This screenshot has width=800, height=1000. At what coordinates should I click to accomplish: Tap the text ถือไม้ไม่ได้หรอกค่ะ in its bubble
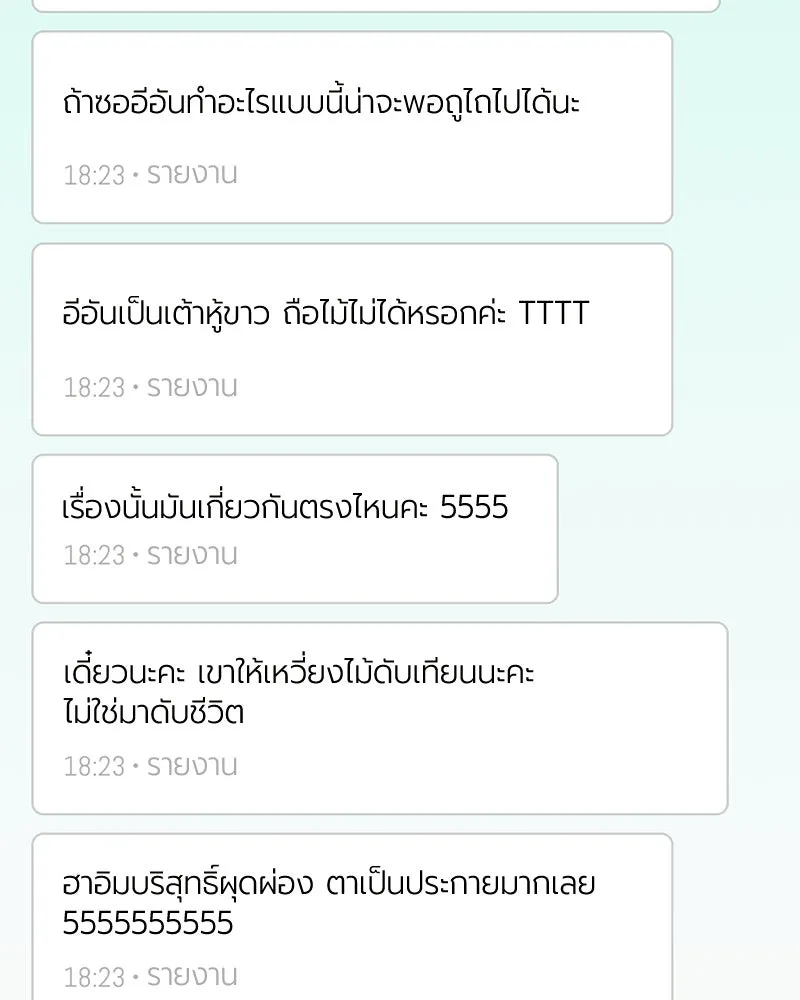(380, 314)
